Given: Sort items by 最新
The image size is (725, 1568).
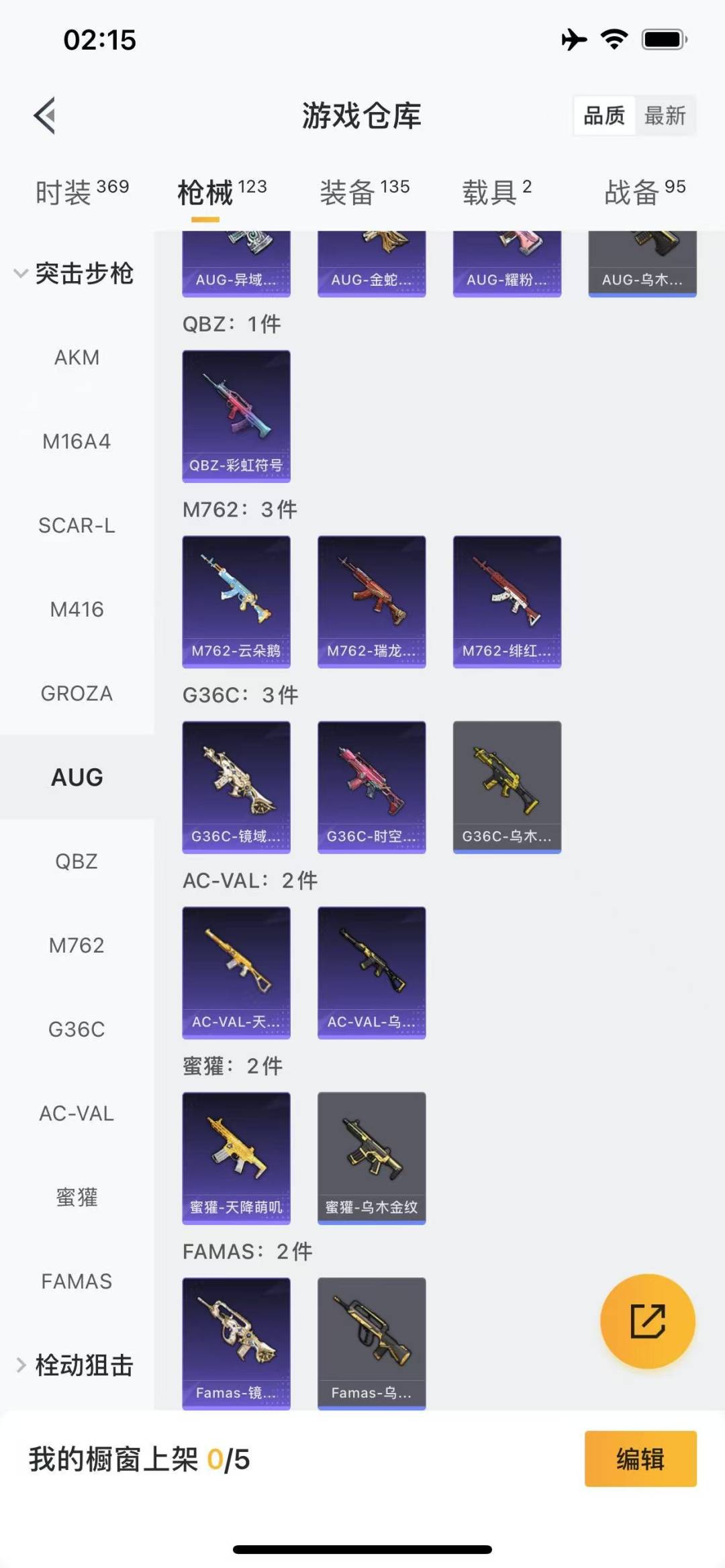Looking at the screenshot, I should coord(665,116).
